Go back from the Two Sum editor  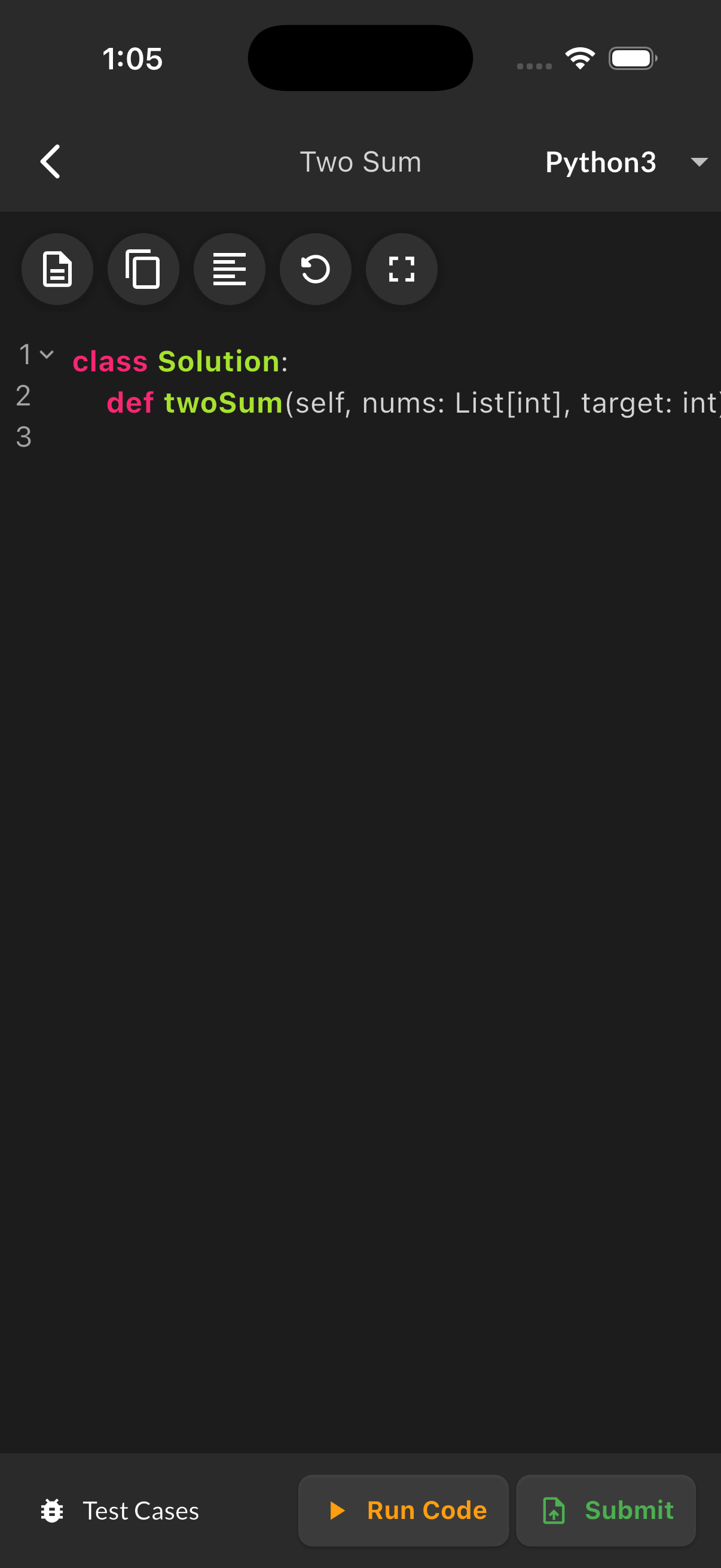tap(50, 161)
